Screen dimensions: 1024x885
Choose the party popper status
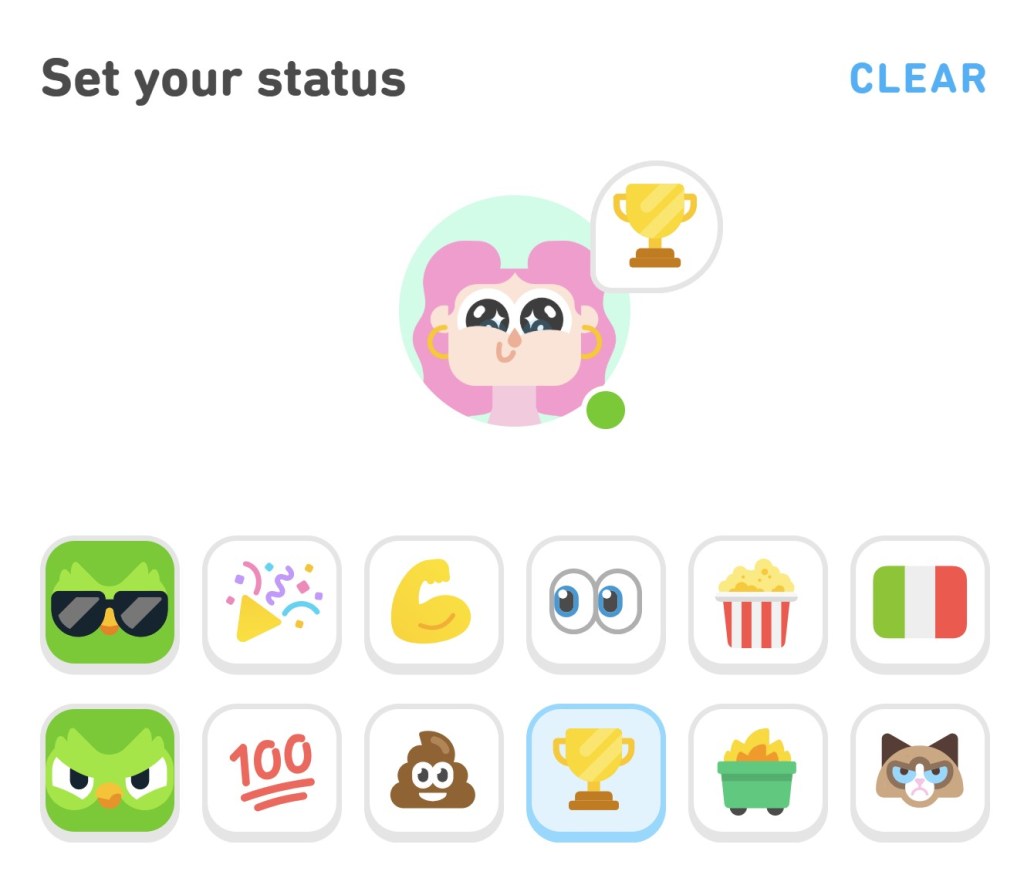click(272, 602)
